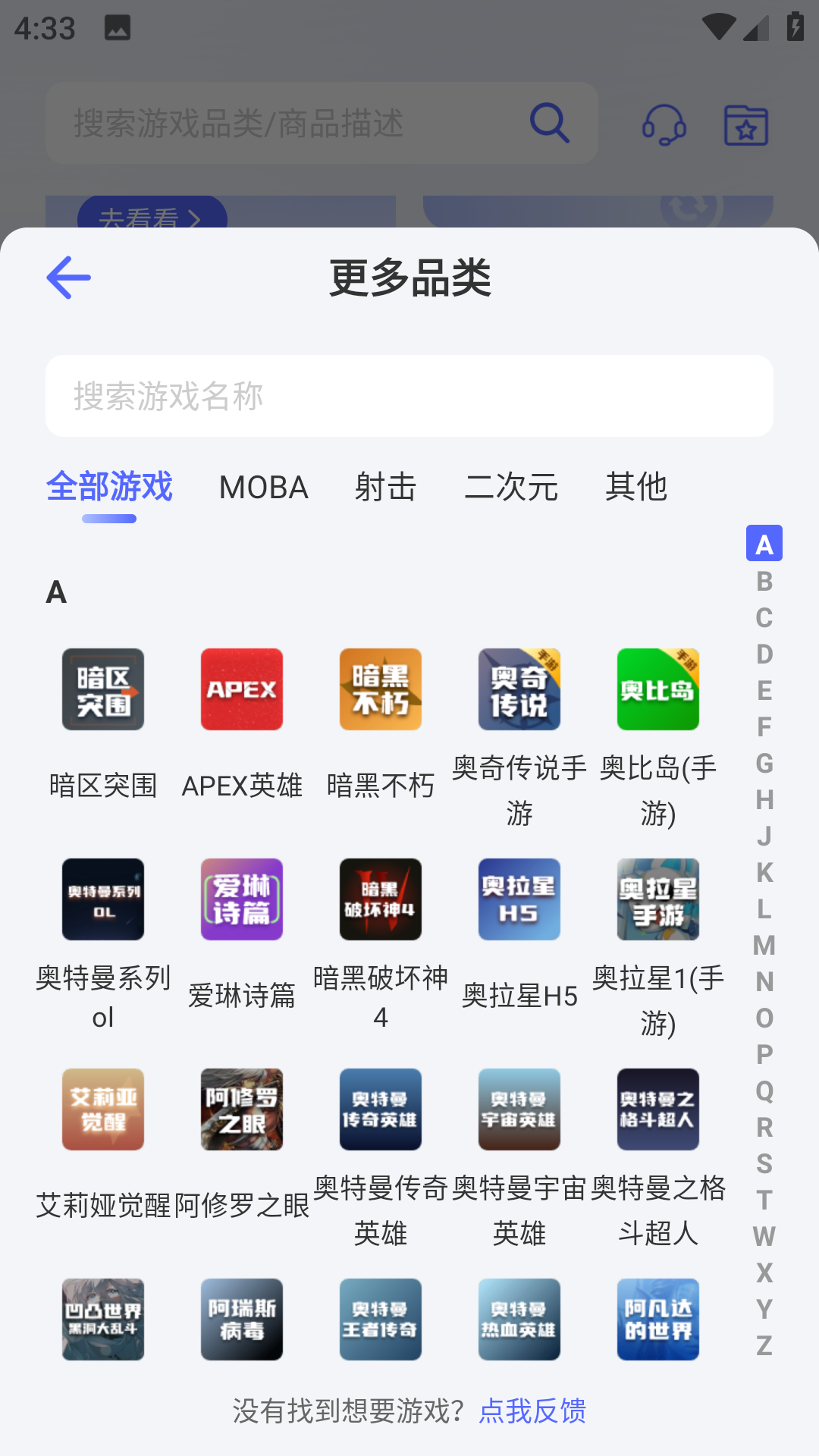Go back from the 更多品类 panel
Screen dimensions: 819x1456
tap(68, 278)
